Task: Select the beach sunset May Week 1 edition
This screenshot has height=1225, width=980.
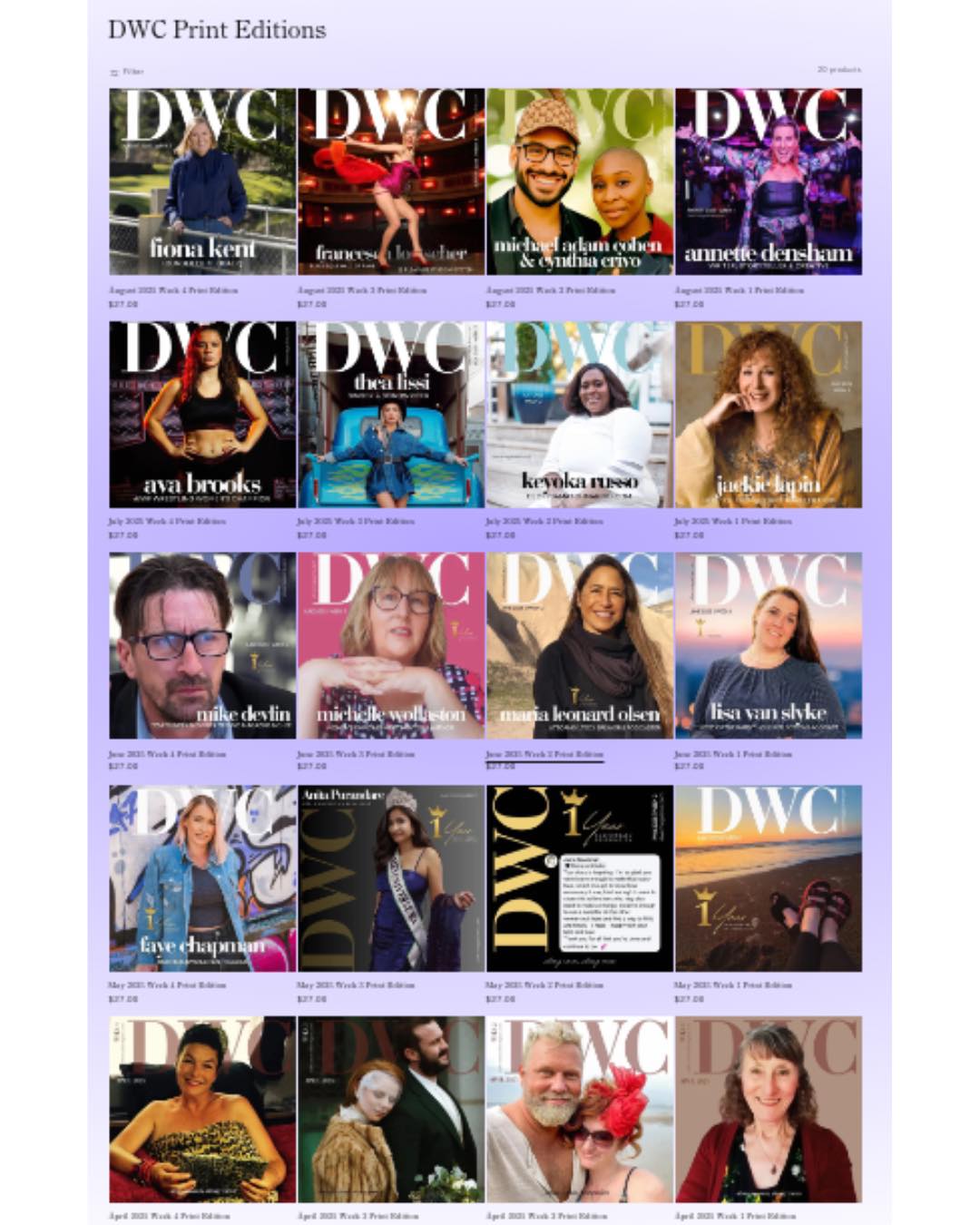Action: point(769,877)
